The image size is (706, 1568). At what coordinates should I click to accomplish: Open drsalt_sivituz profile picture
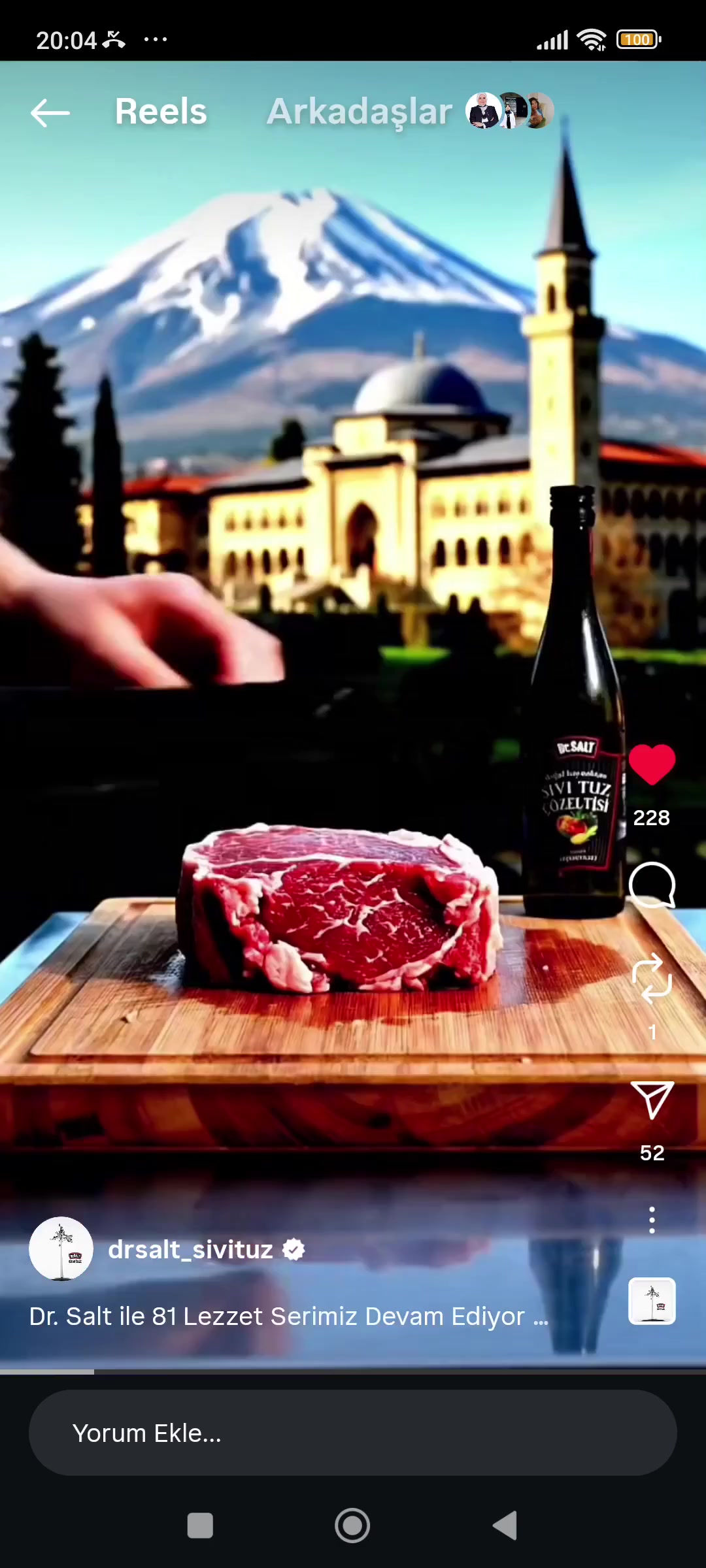click(x=61, y=1249)
